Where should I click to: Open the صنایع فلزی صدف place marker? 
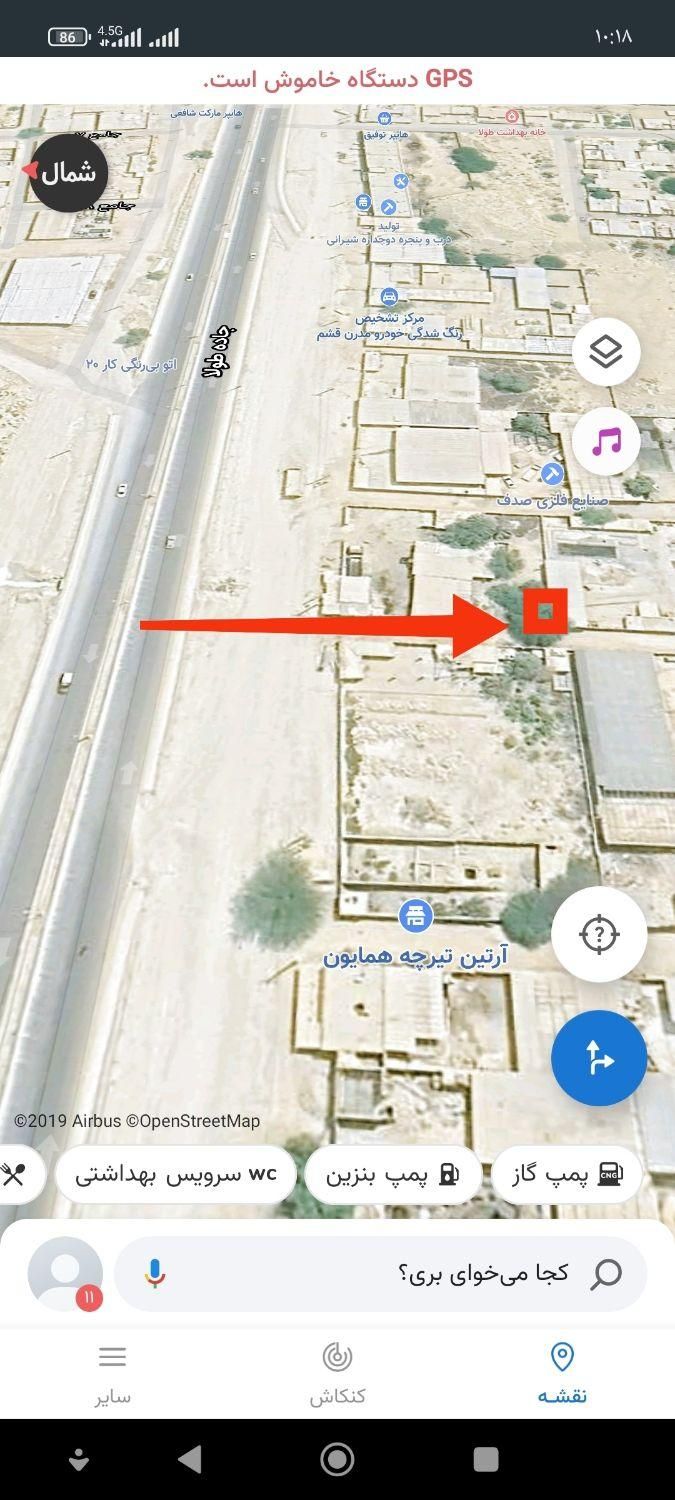[552, 474]
